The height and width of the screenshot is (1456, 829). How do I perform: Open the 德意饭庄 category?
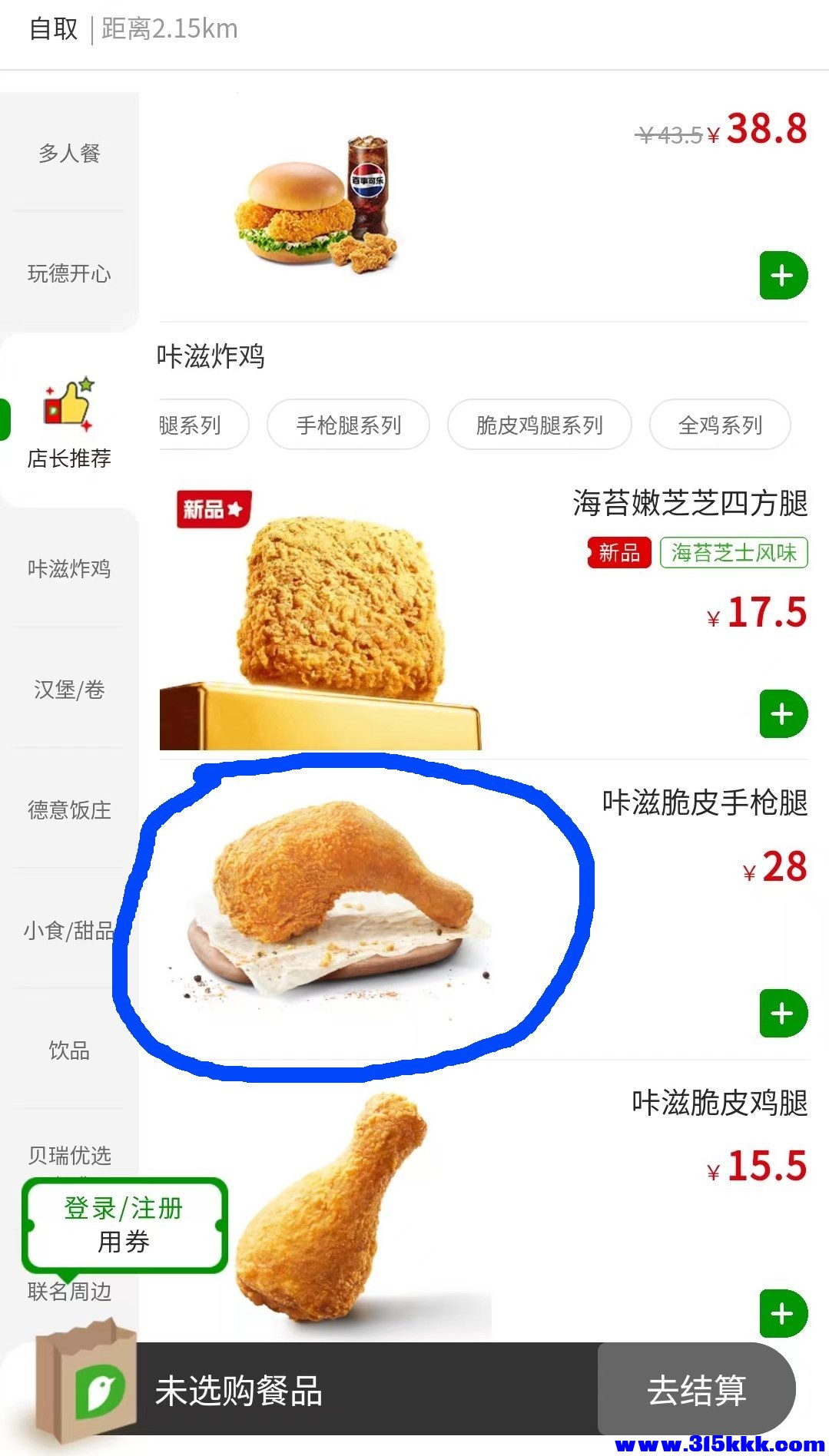(69, 810)
